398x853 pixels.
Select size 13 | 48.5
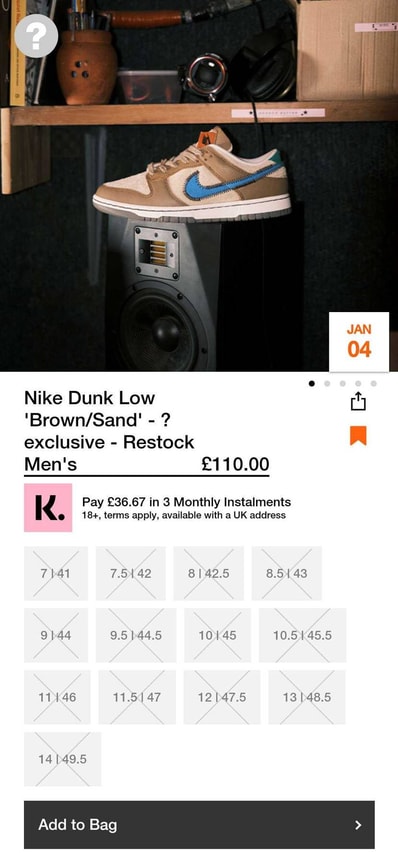pos(307,697)
